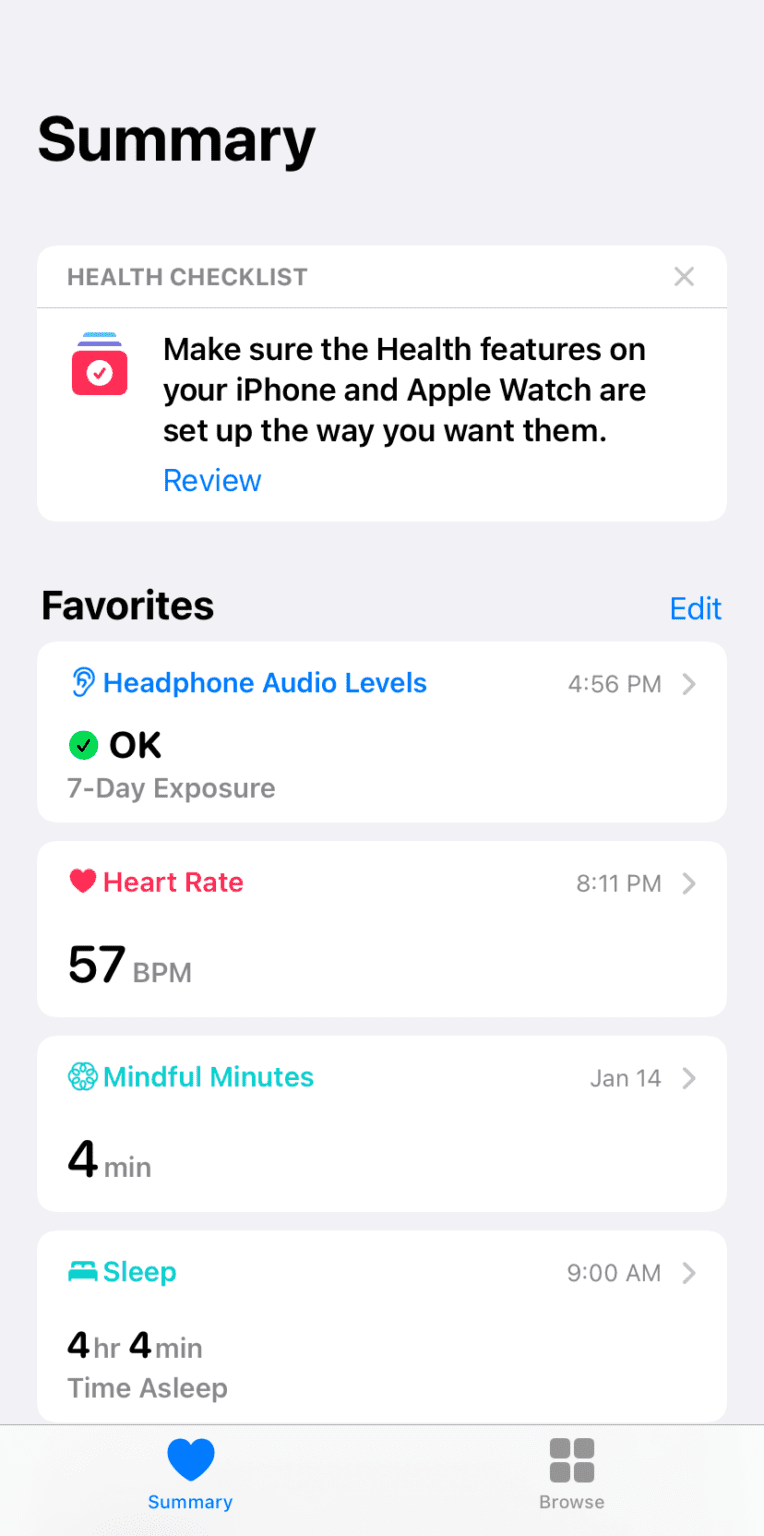Switch to the Browse tab
The width and height of the screenshot is (764, 1536).
571,1475
